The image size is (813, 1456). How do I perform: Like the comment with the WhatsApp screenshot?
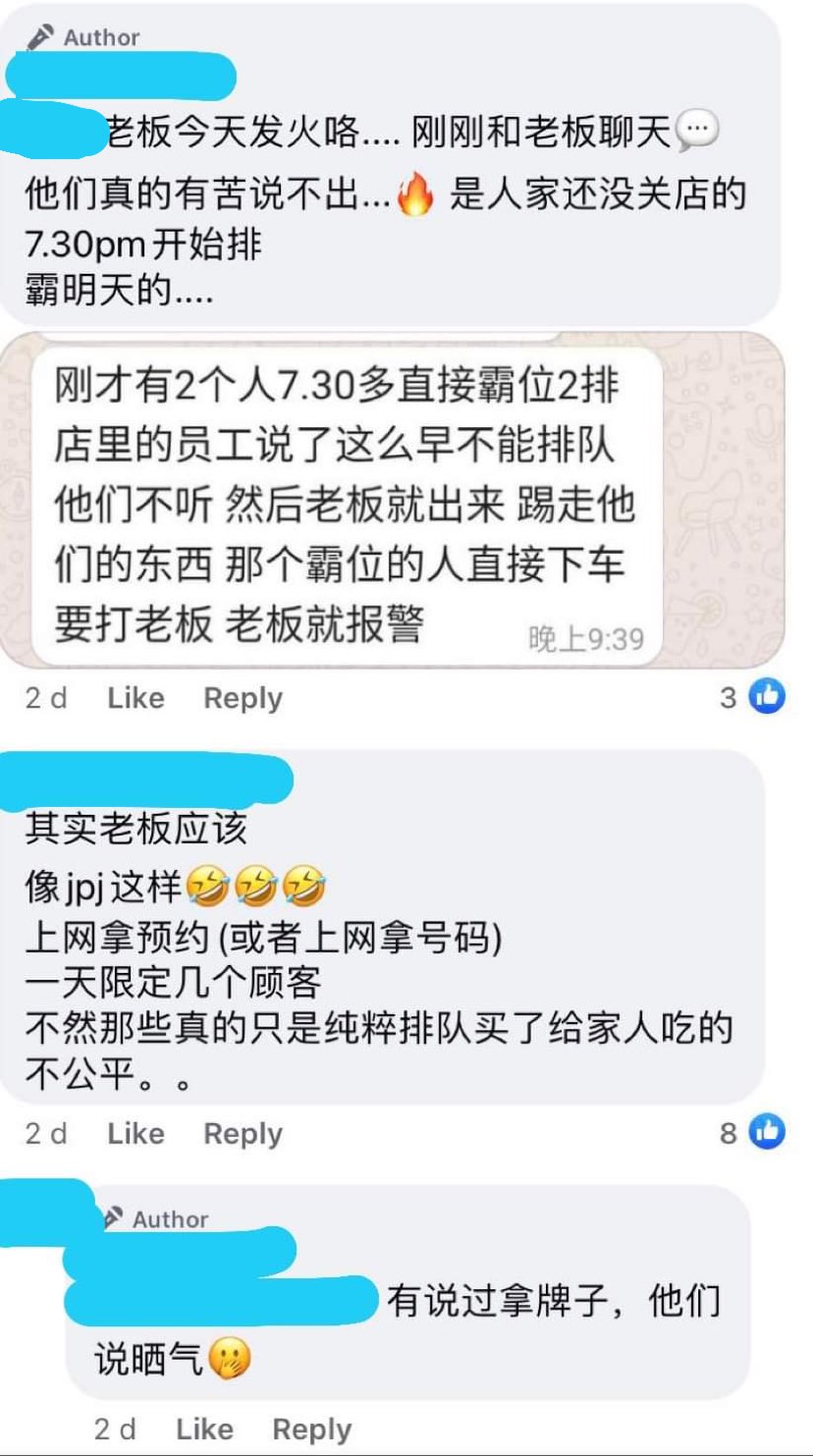coord(135,698)
